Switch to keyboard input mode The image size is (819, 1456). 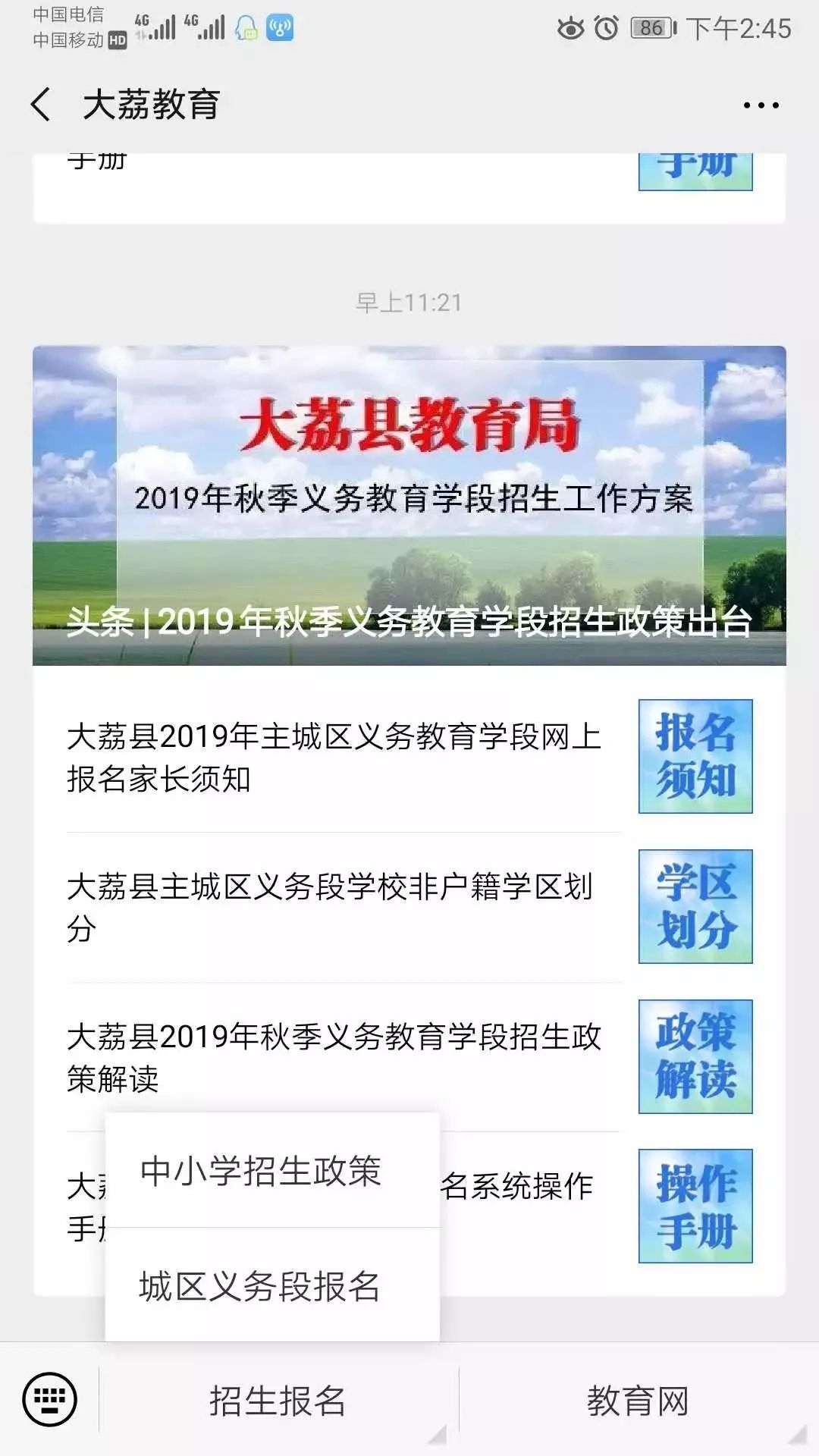coord(50,1399)
